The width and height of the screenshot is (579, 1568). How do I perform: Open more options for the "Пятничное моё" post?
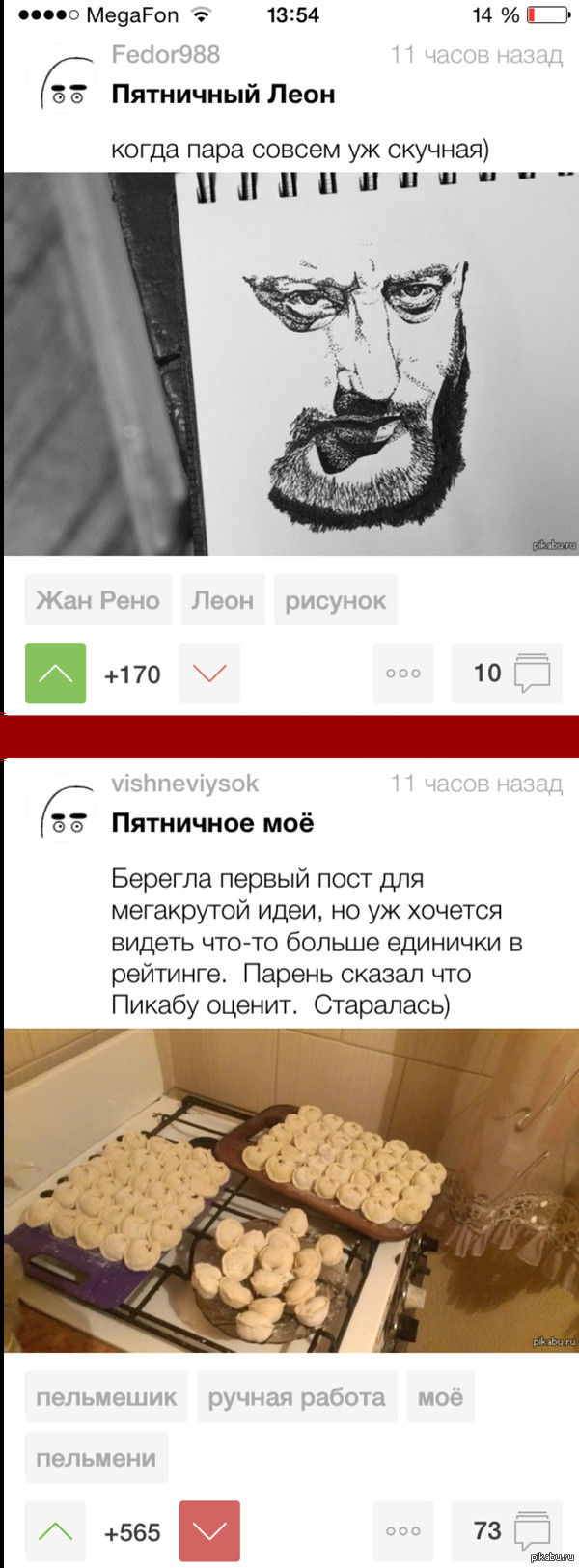403,1530
